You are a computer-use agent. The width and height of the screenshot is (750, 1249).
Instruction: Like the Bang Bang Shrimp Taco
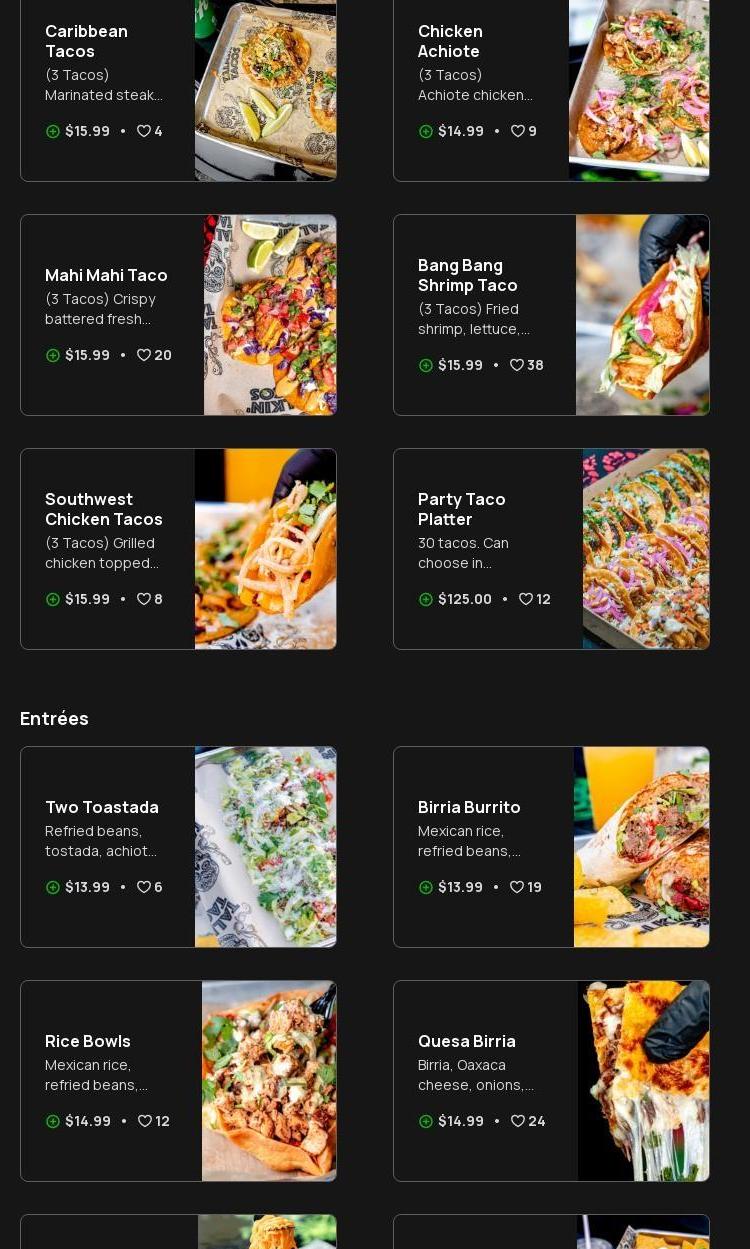(517, 365)
